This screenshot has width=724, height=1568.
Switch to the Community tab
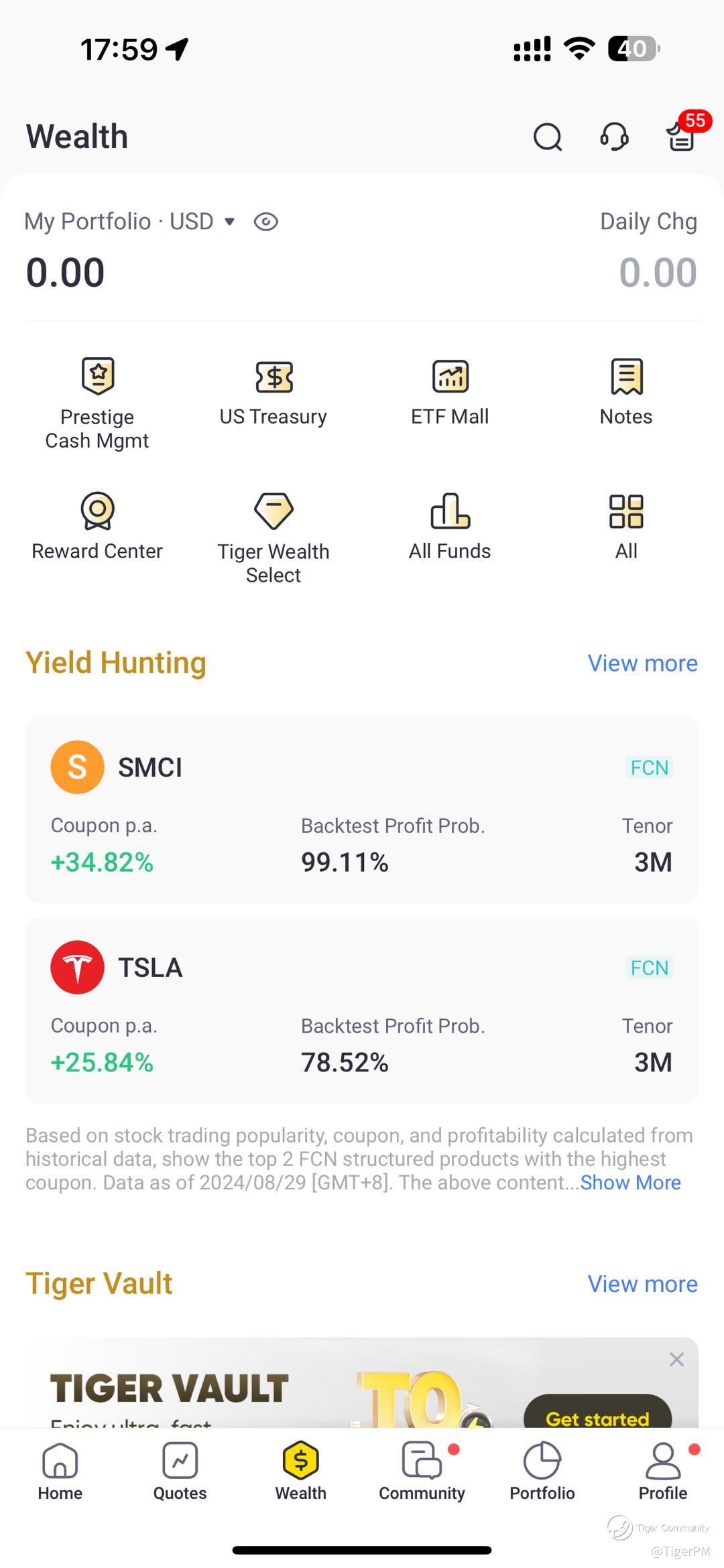coord(422,1472)
